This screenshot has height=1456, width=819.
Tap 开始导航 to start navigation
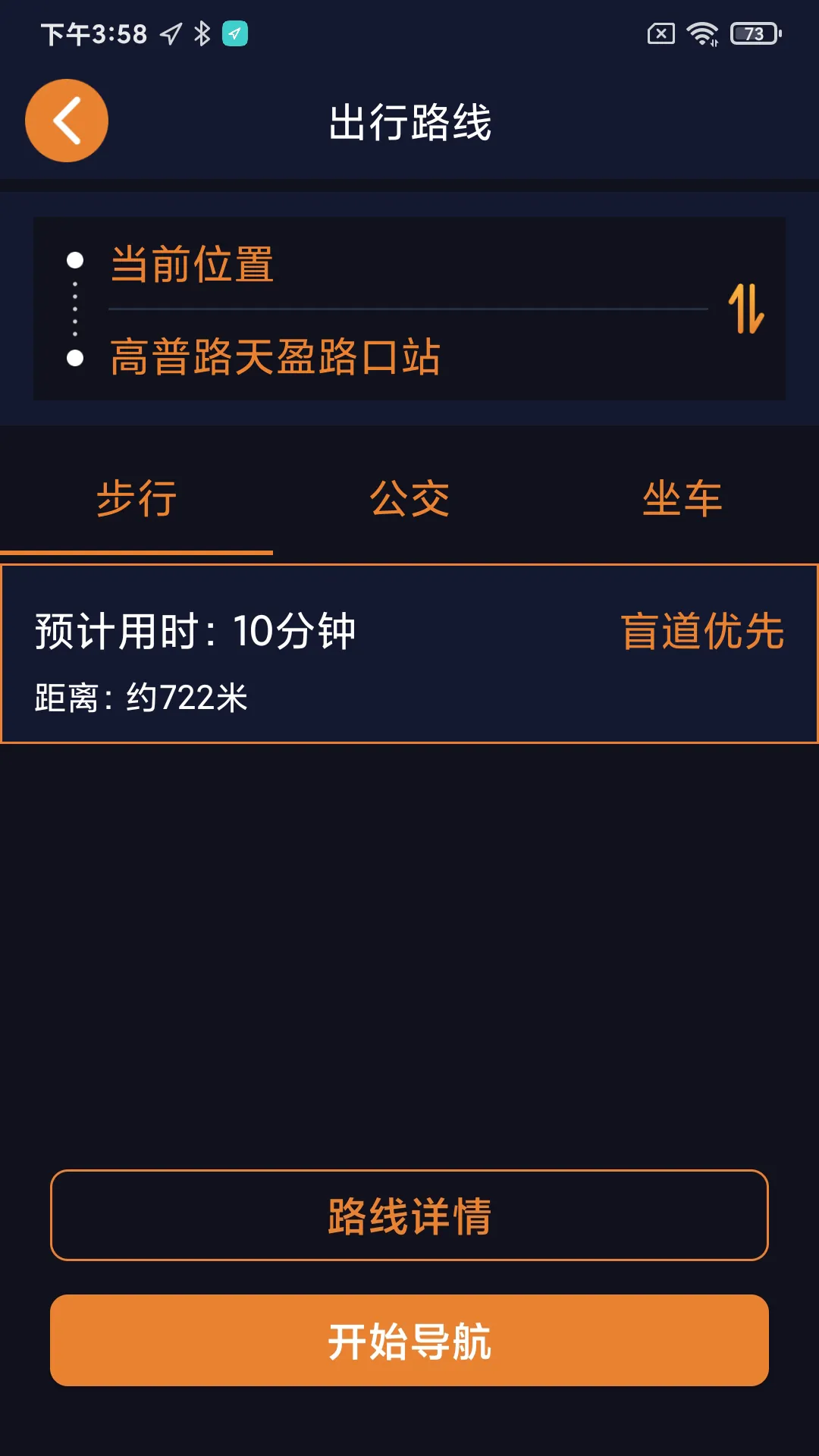pyautogui.click(x=409, y=1341)
